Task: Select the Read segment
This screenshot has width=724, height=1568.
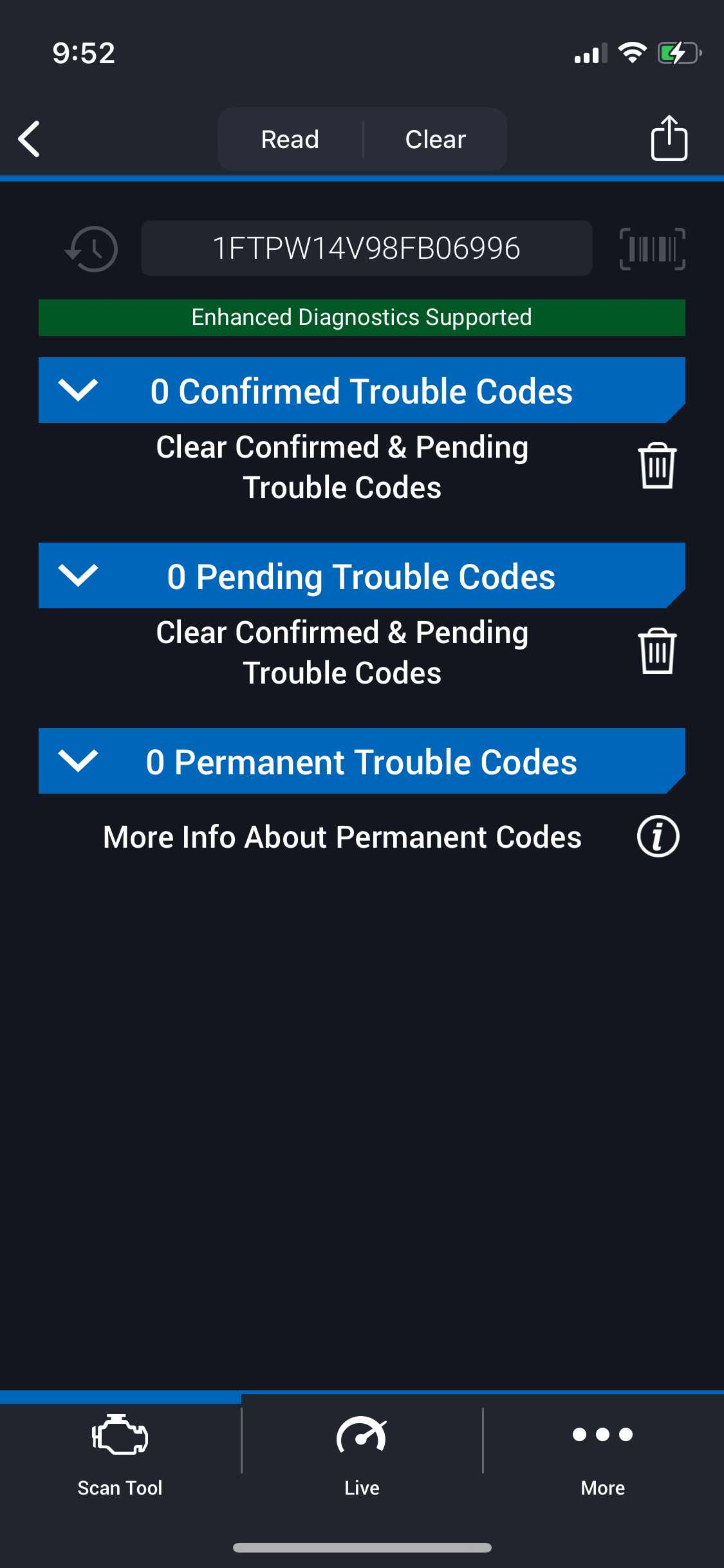Action: pos(290,140)
